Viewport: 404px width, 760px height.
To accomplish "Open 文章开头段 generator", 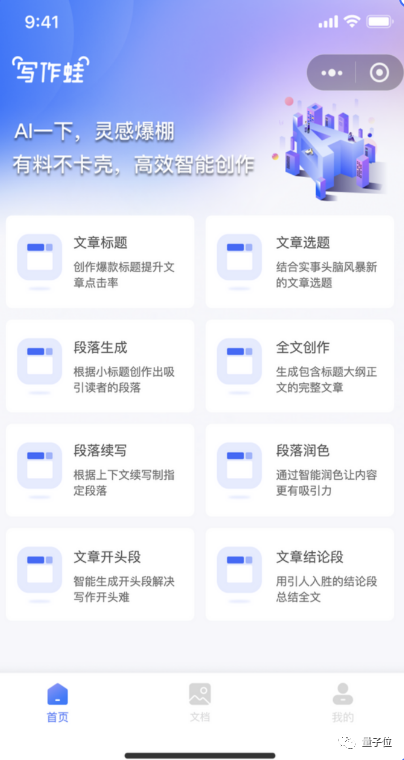I will coord(100,574).
